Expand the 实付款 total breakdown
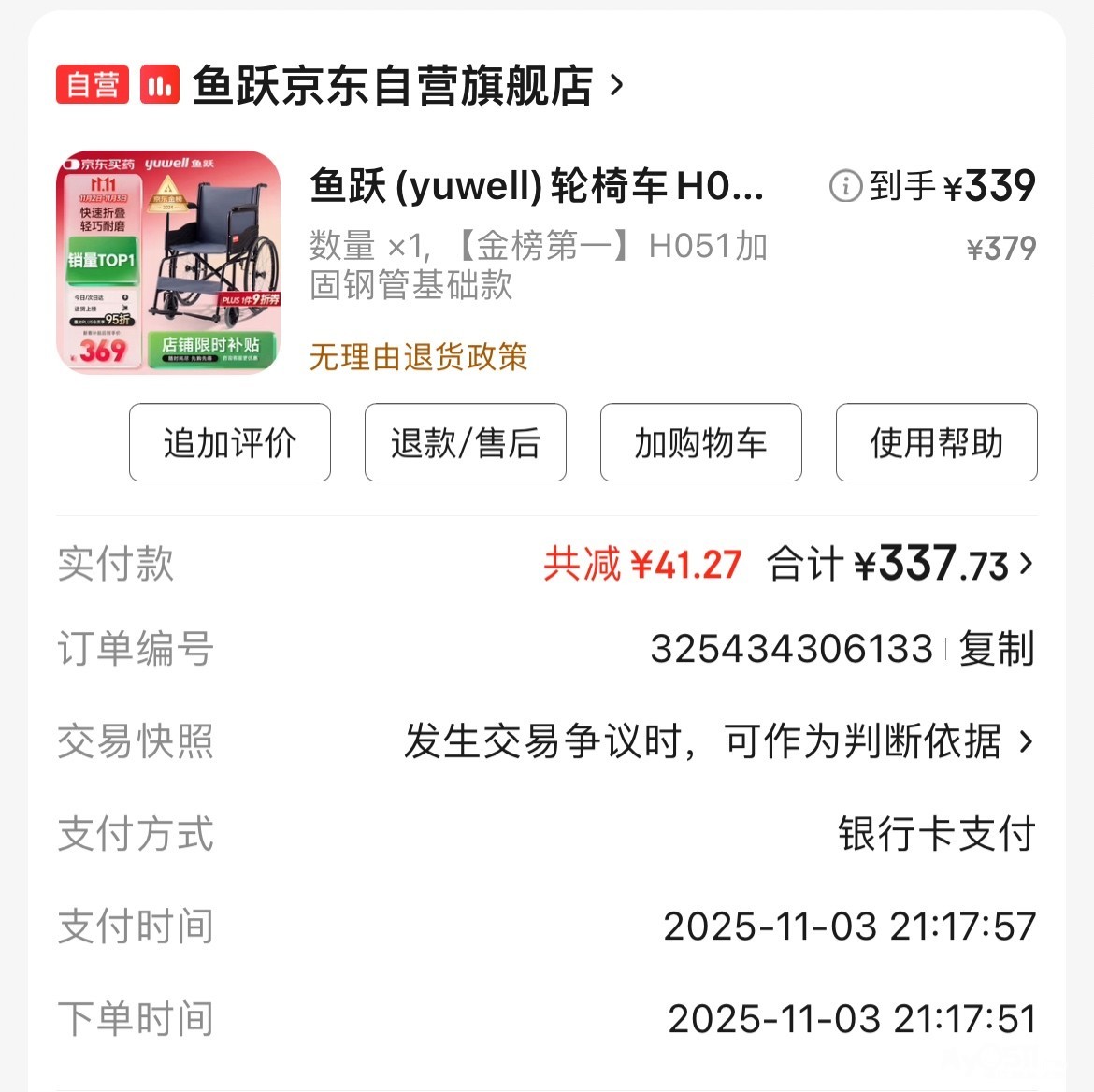 point(1025,564)
